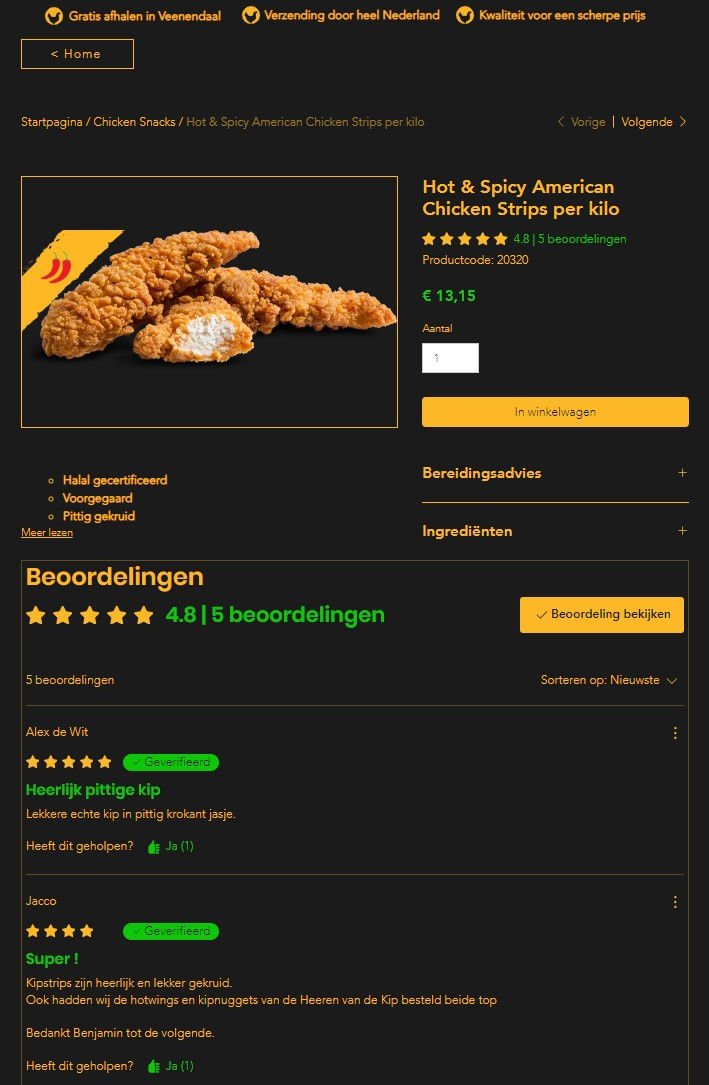The image size is (709, 1085).
Task: Open the Sorteren op dropdown
Action: click(609, 680)
